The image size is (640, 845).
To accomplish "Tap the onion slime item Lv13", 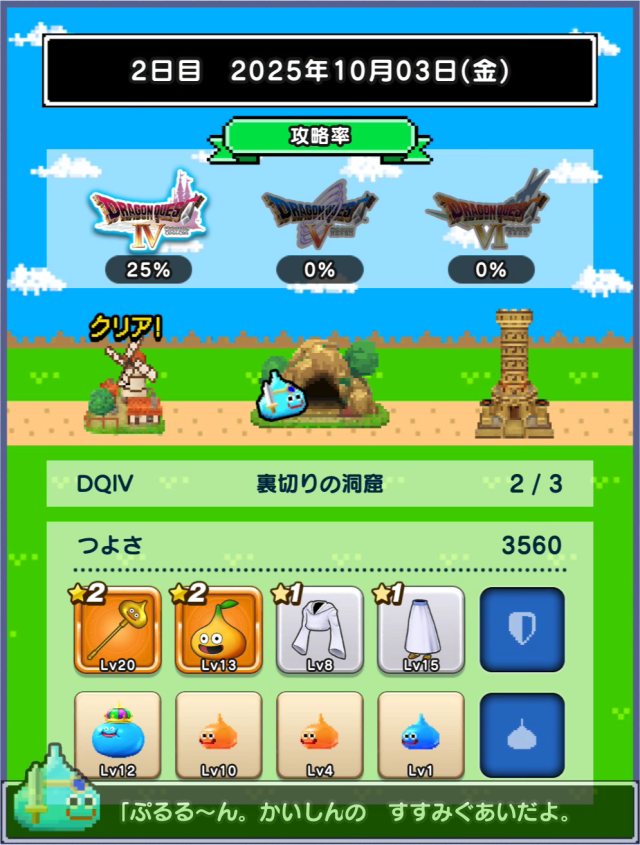I will pyautogui.click(x=219, y=630).
